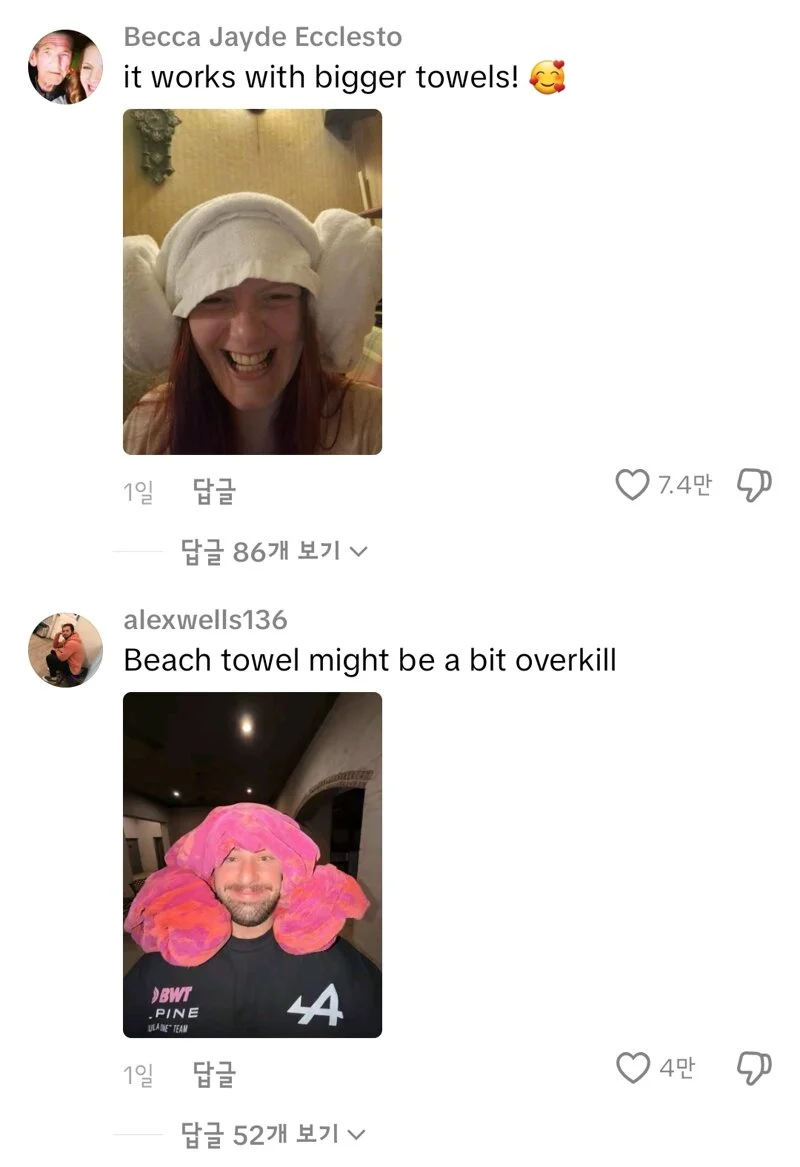
Task: Visit Becca Jayde Ecclesto's username link
Action: 262,37
